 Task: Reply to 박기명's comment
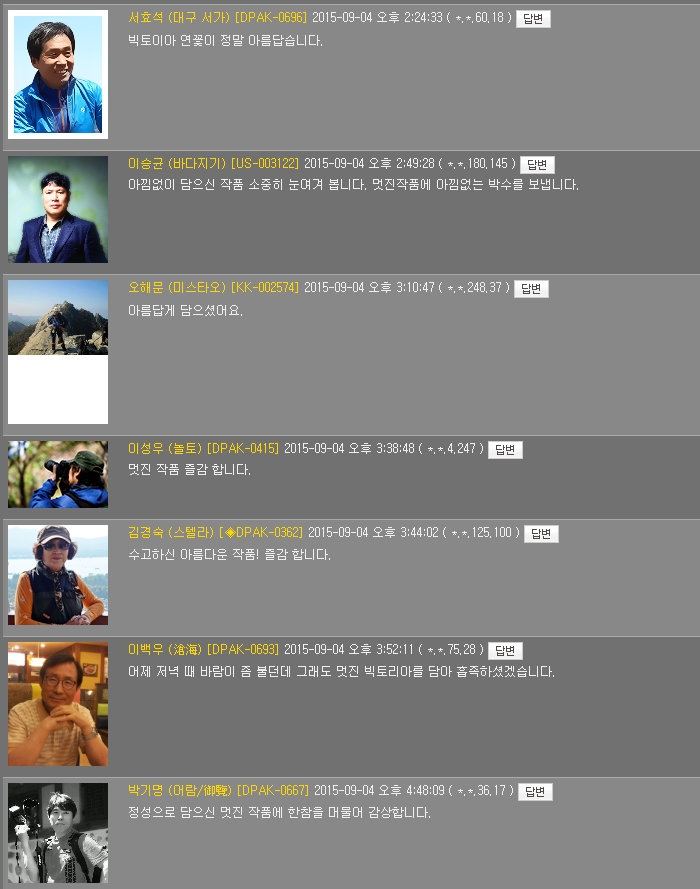coord(535,791)
